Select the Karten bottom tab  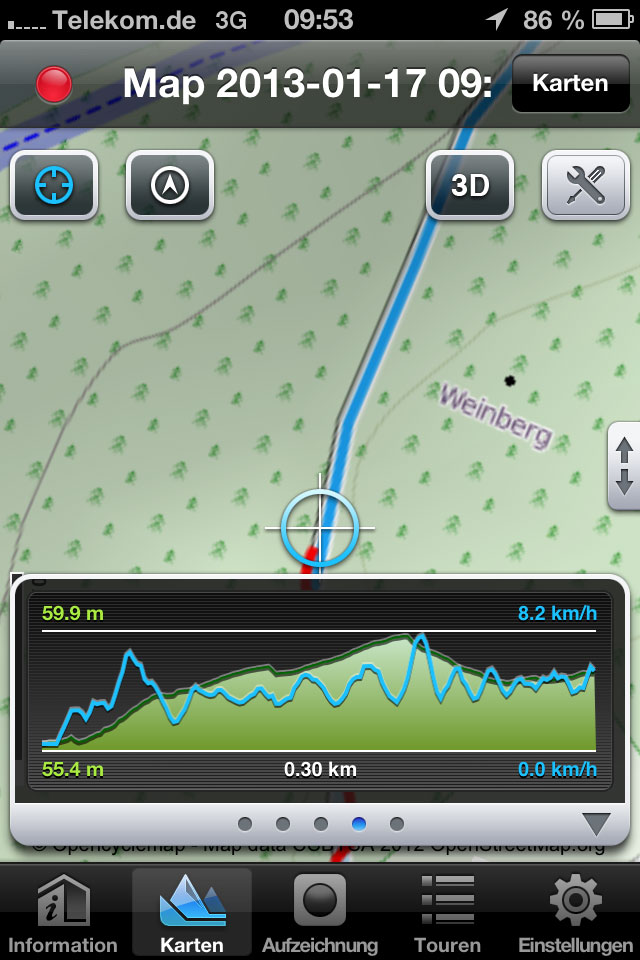pos(191,912)
